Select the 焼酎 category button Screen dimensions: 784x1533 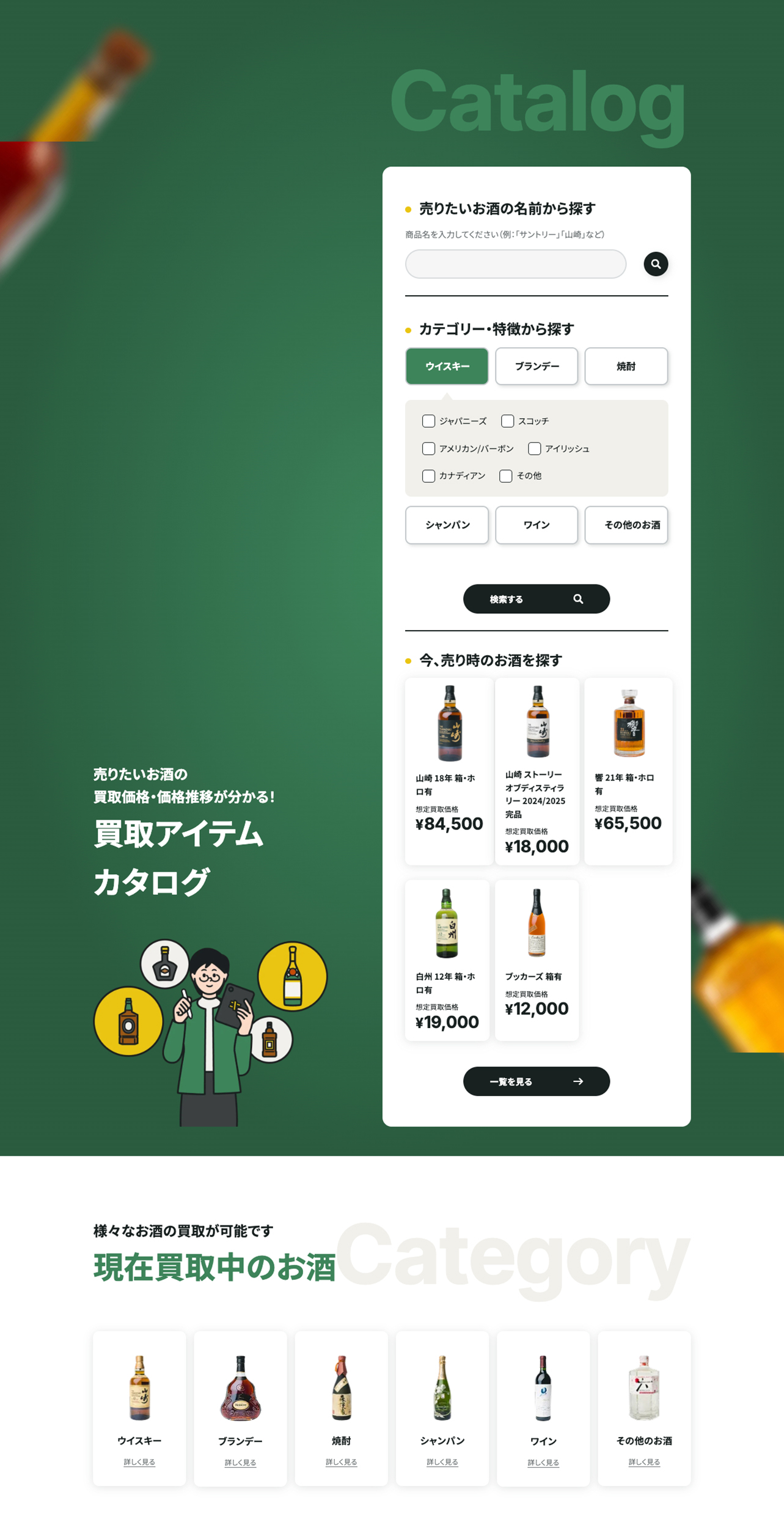click(626, 366)
